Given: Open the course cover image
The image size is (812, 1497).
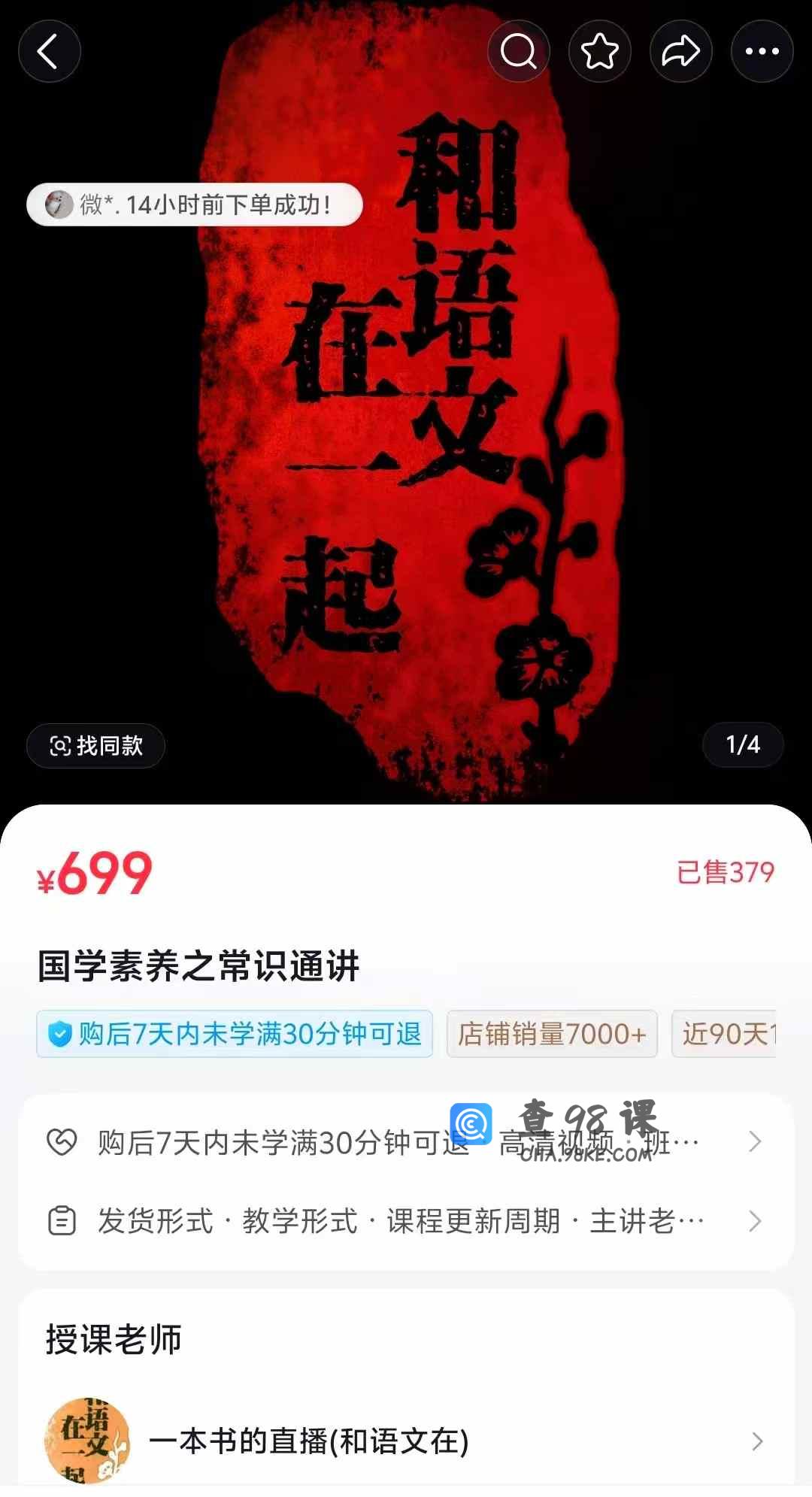Looking at the screenshot, I should tap(406, 451).
